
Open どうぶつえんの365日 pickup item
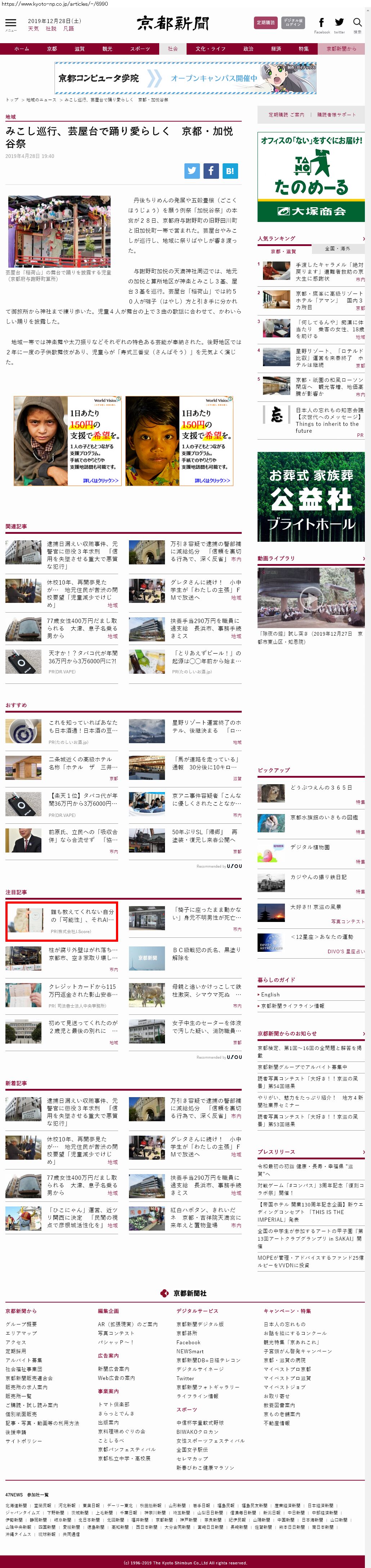321,787
